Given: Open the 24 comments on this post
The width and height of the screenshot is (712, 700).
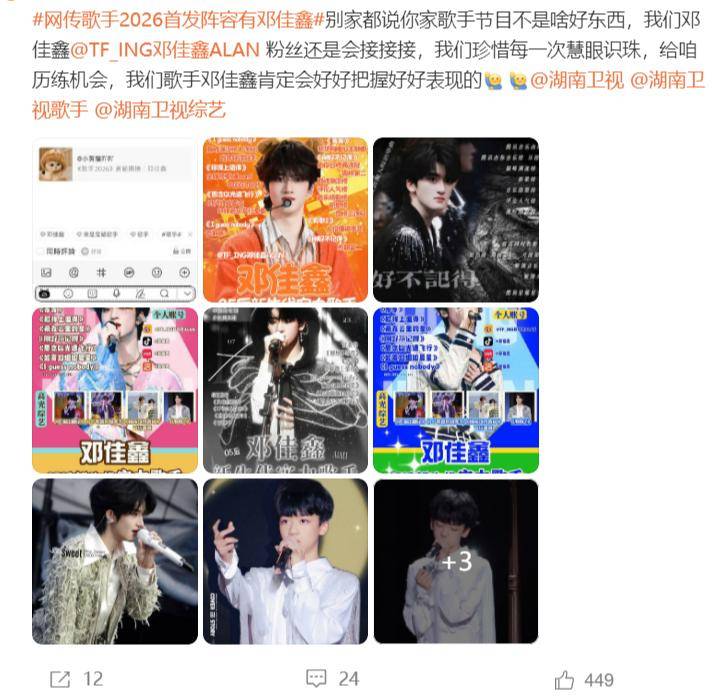Looking at the screenshot, I should 332,679.
